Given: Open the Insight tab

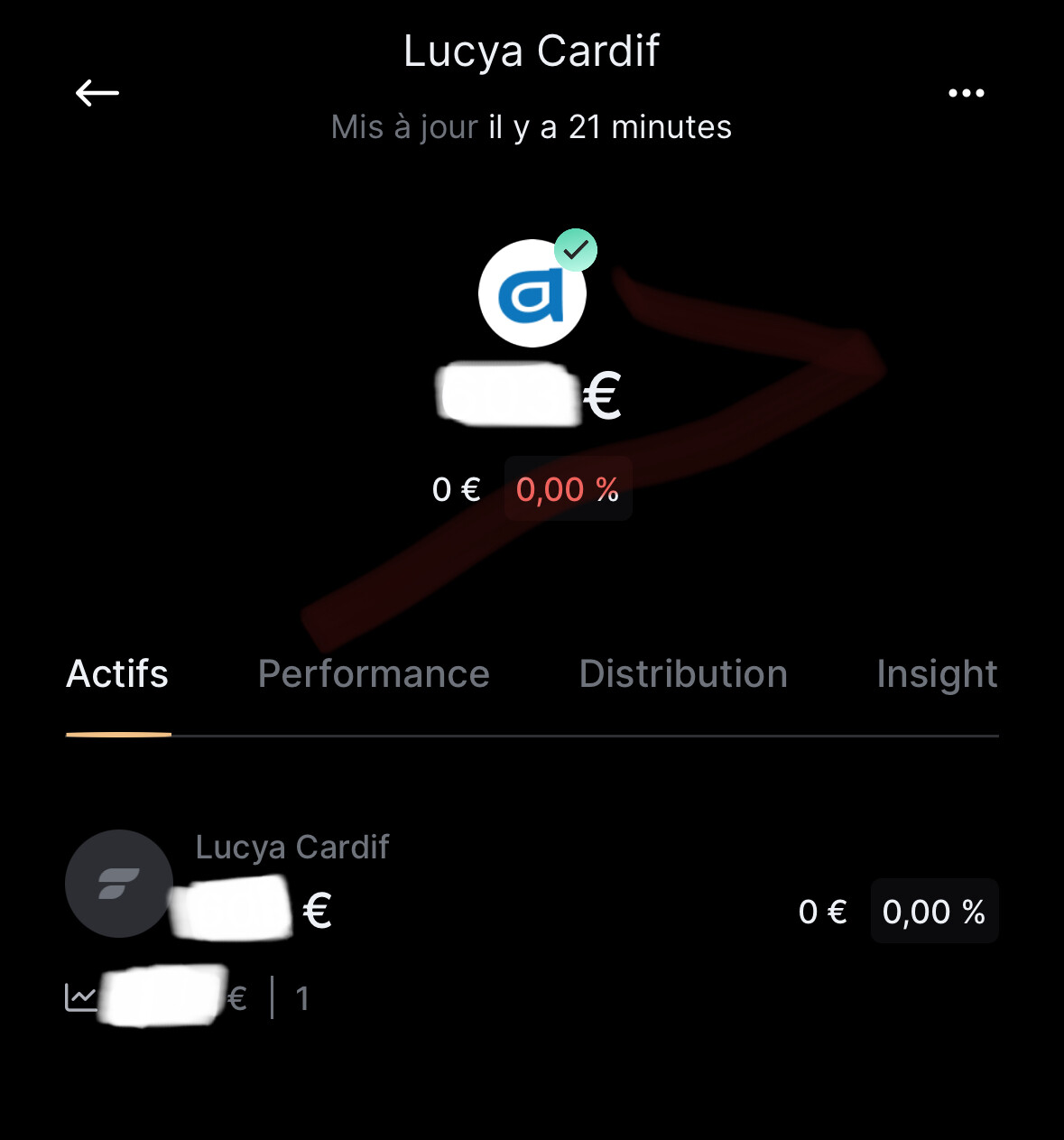Looking at the screenshot, I should (x=937, y=674).
